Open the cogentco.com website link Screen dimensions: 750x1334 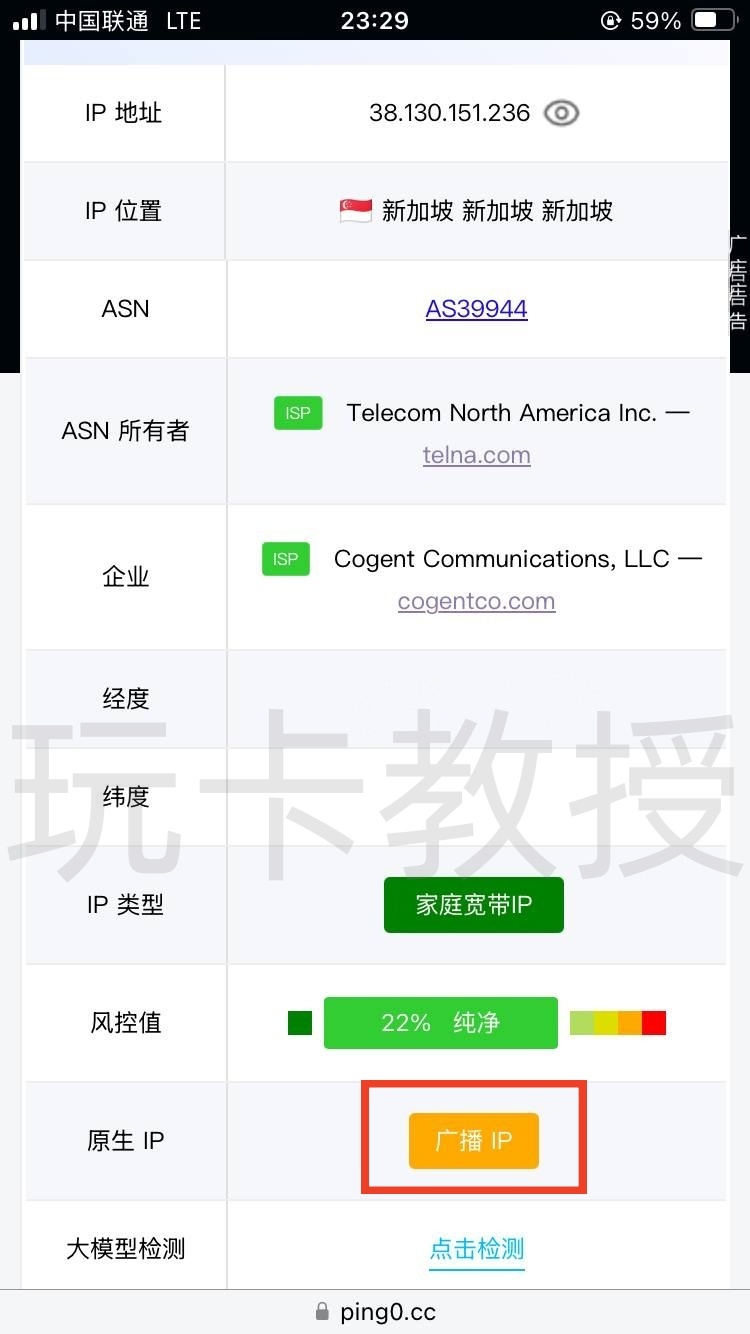(476, 601)
